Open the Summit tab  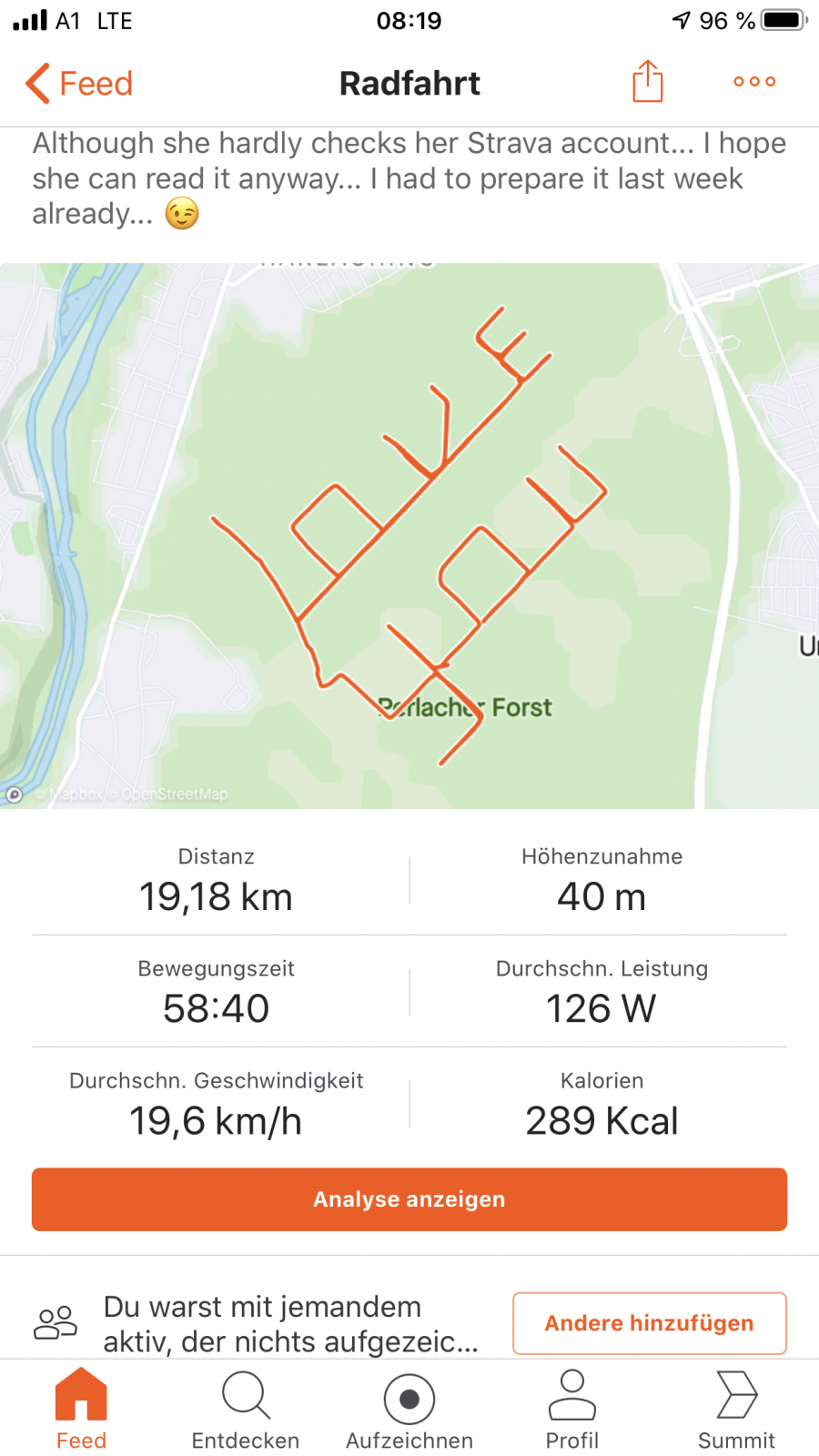736,1409
